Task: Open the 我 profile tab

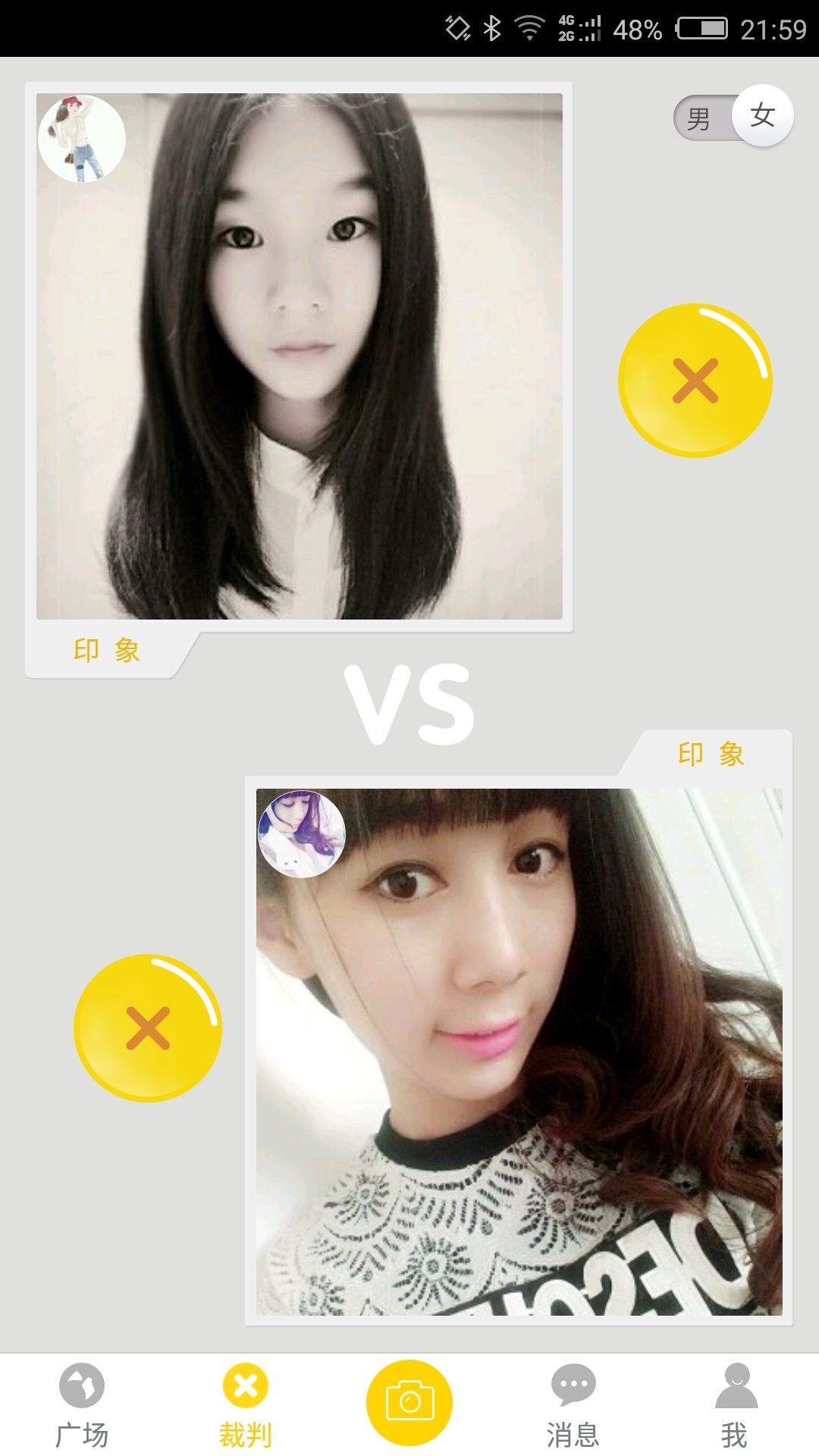Action: pos(736,1404)
